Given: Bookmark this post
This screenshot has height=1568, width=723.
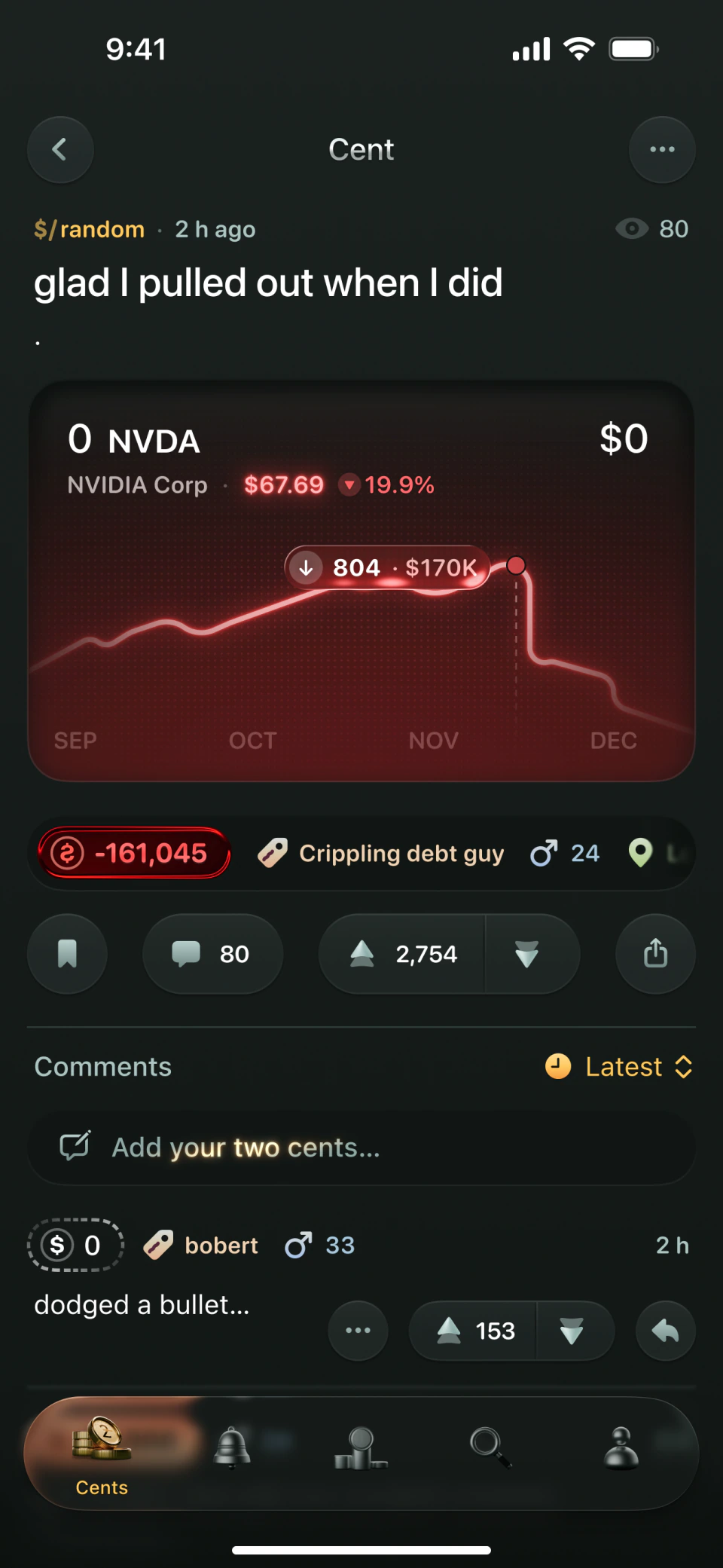Looking at the screenshot, I should 67,954.
